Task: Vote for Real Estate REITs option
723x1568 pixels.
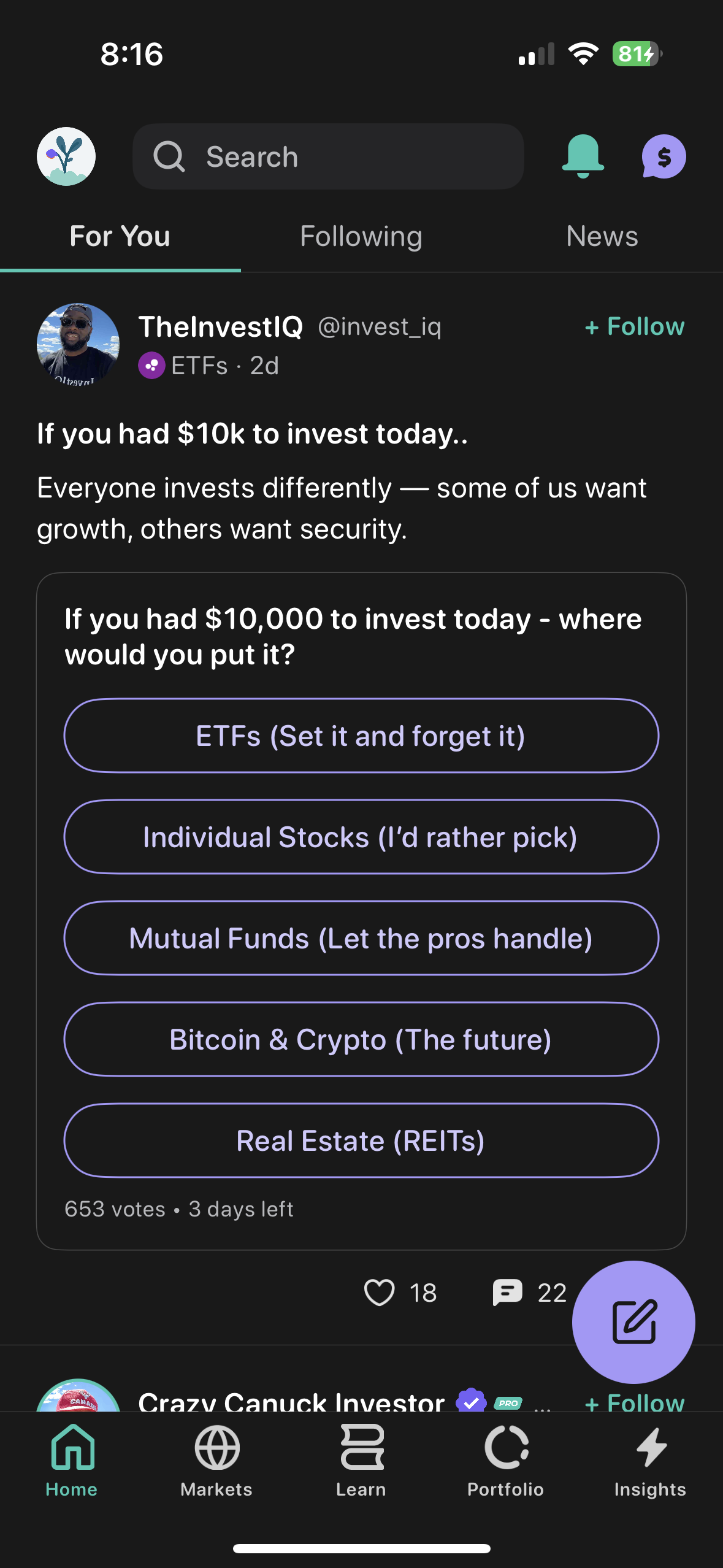Action: (x=361, y=1140)
